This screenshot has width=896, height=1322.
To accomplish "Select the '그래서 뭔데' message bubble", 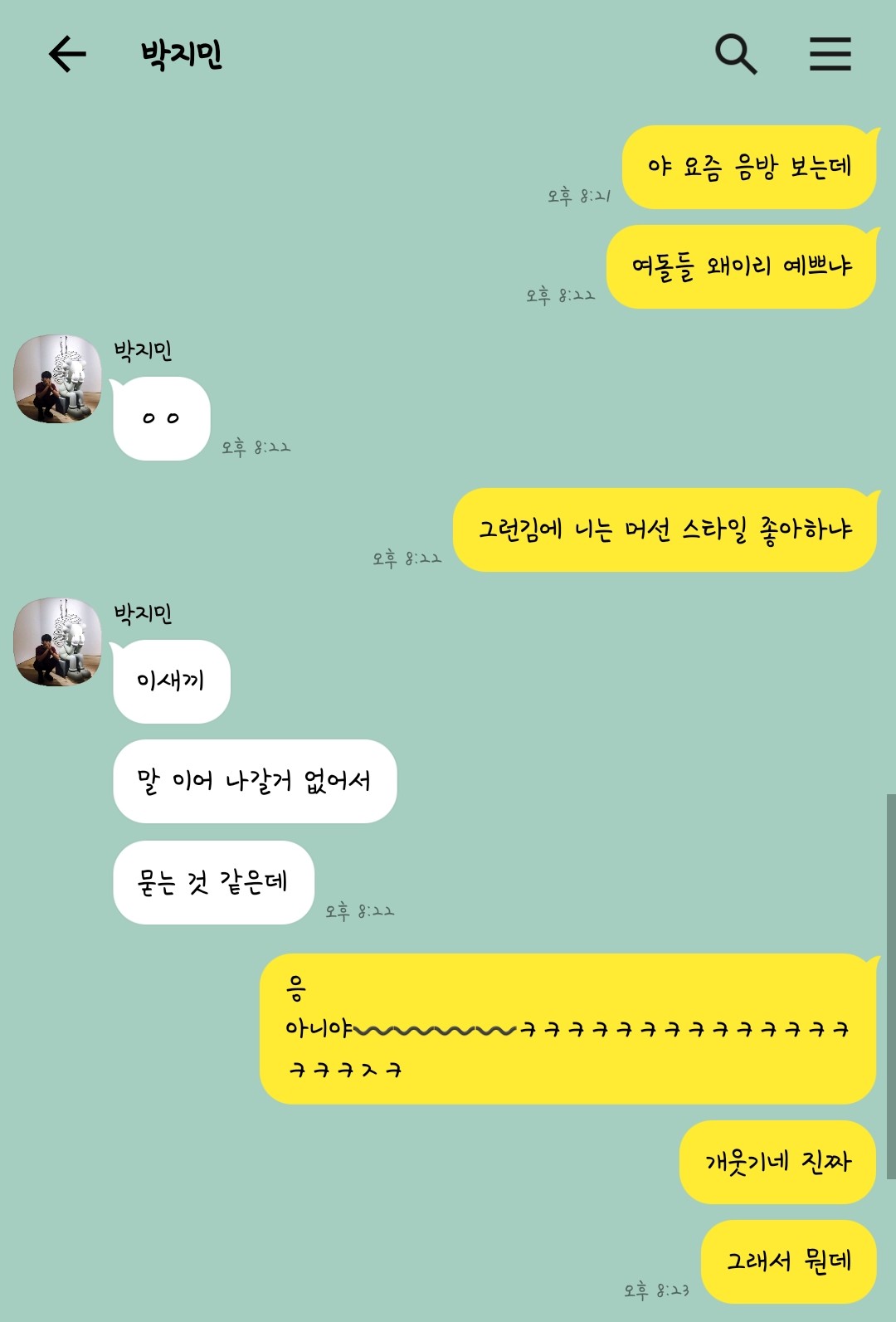I will tap(786, 1260).
